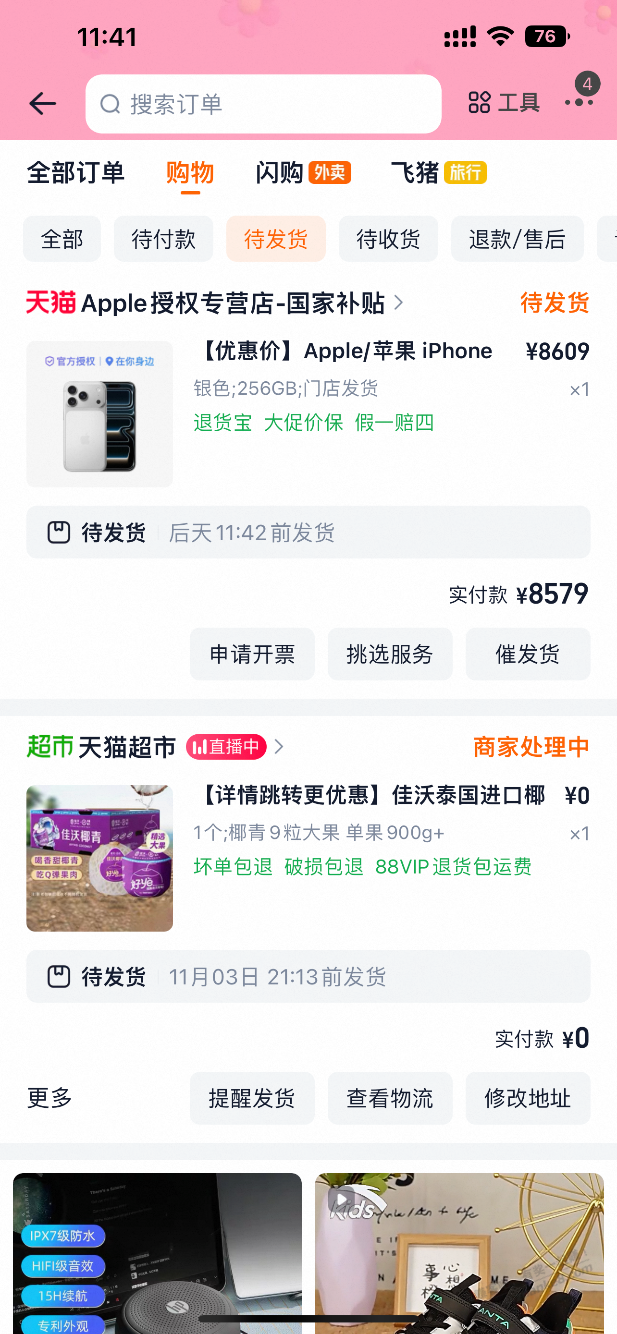Choose 挑选服务 for the iPhone order

click(x=390, y=654)
